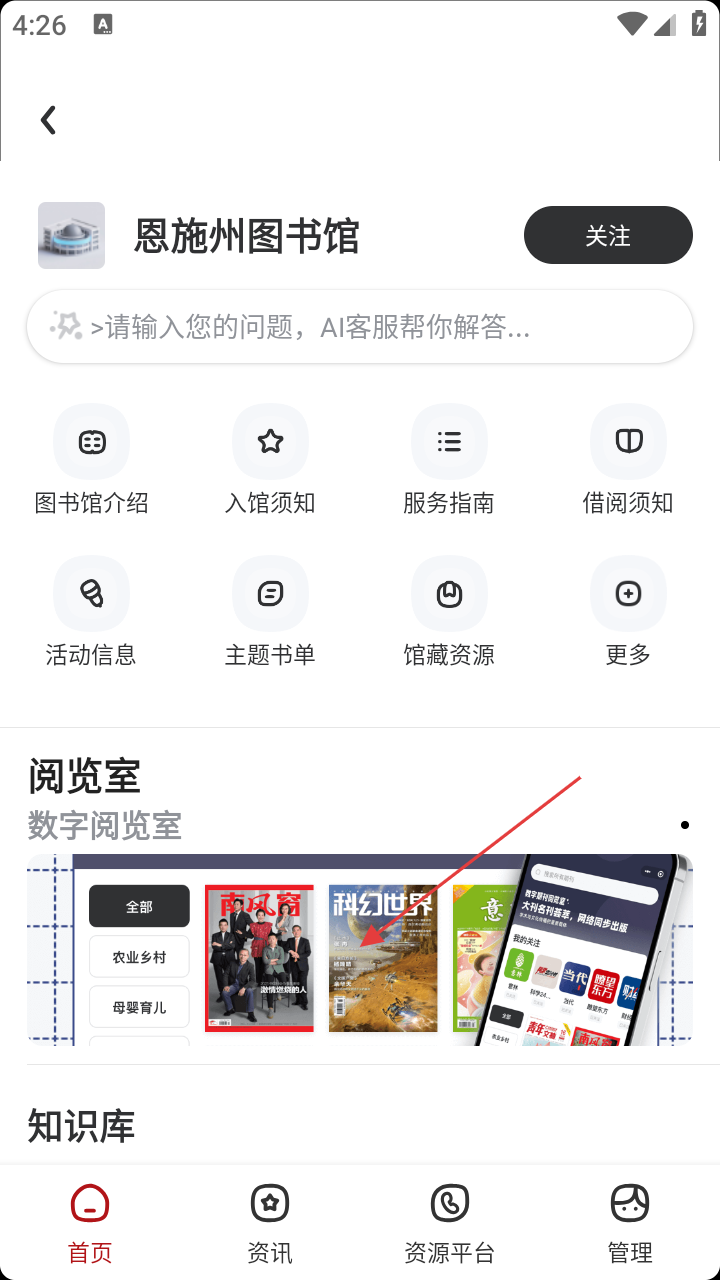This screenshot has height=1280, width=720.
Task: Tap the 关注 button to follow library
Action: 608,235
